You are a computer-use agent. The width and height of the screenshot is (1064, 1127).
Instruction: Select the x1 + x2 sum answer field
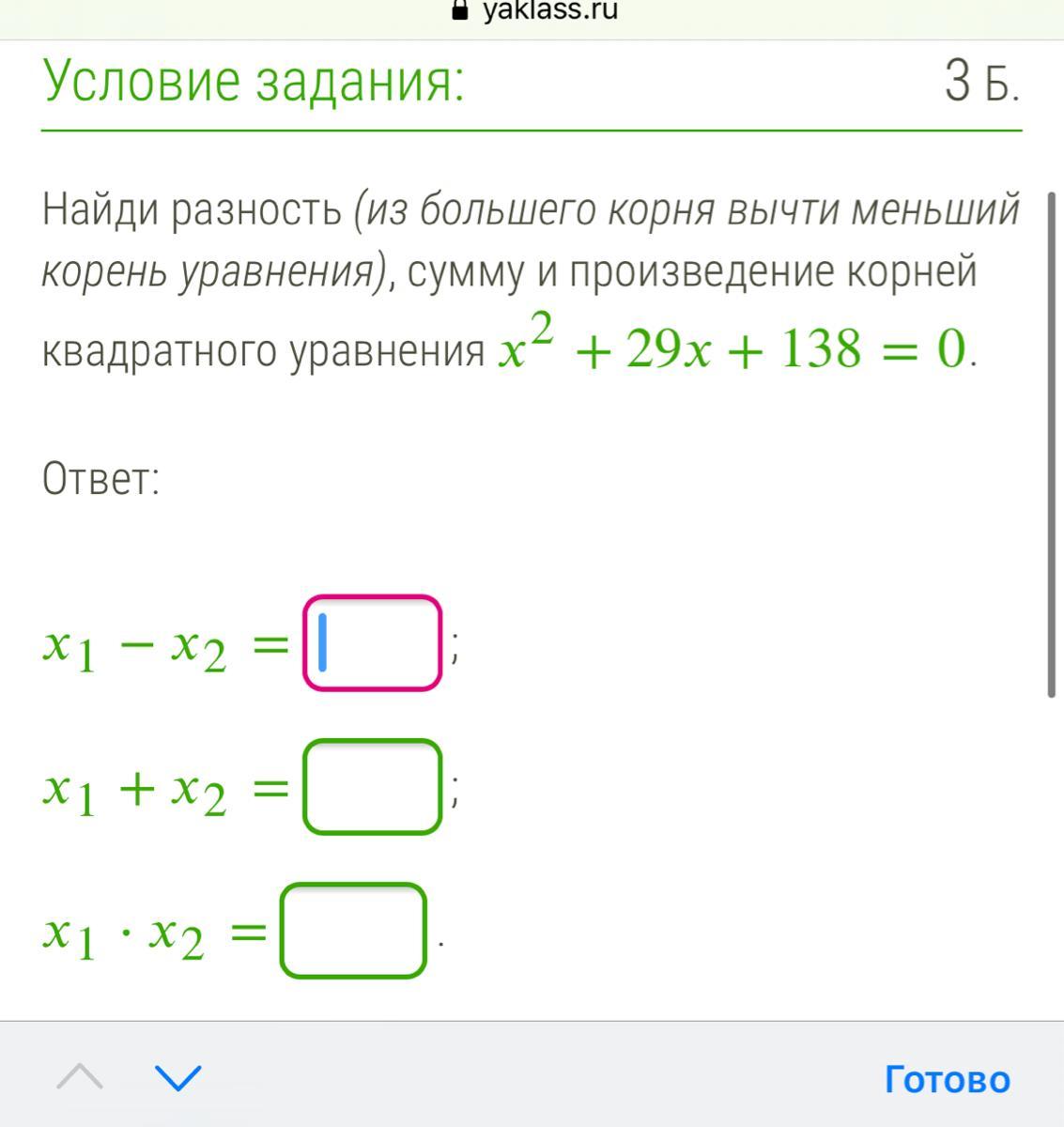tap(372, 787)
